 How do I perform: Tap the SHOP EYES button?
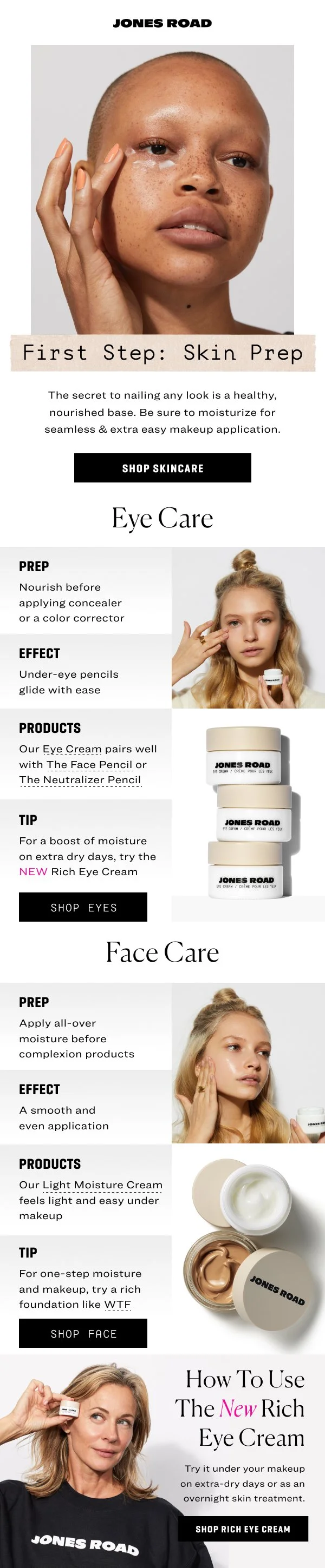click(83, 907)
